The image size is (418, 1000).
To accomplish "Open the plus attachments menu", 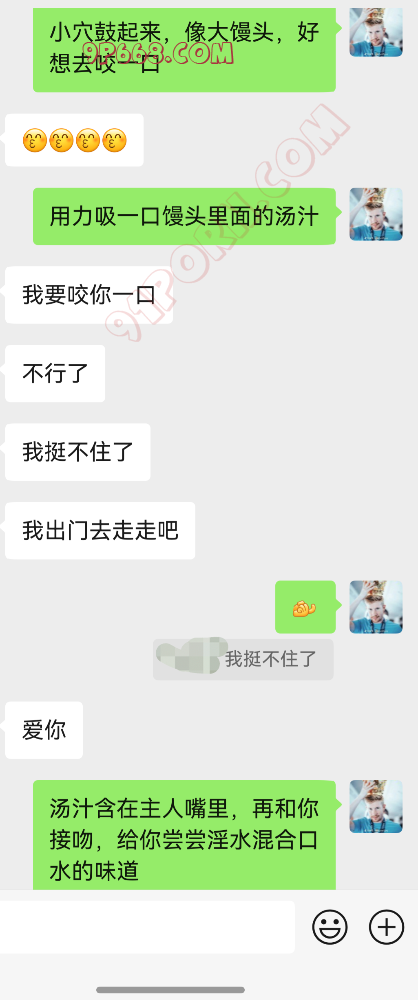I will pos(387,927).
